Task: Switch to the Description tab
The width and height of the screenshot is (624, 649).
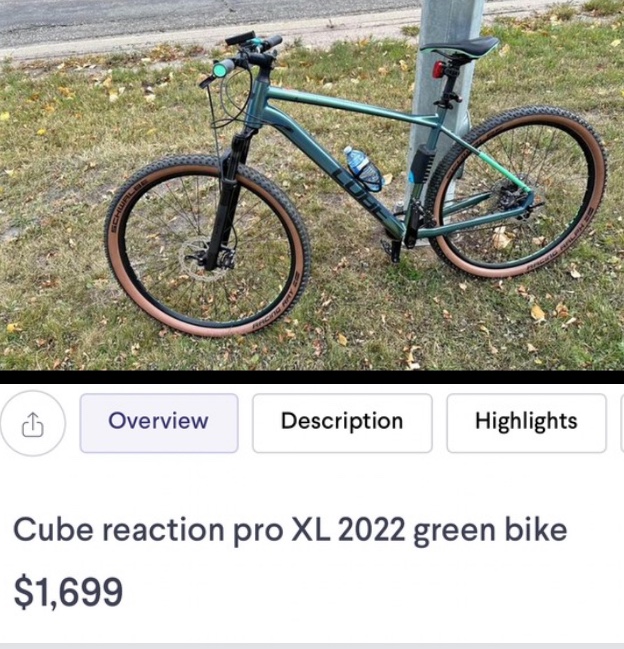Action: coord(342,422)
